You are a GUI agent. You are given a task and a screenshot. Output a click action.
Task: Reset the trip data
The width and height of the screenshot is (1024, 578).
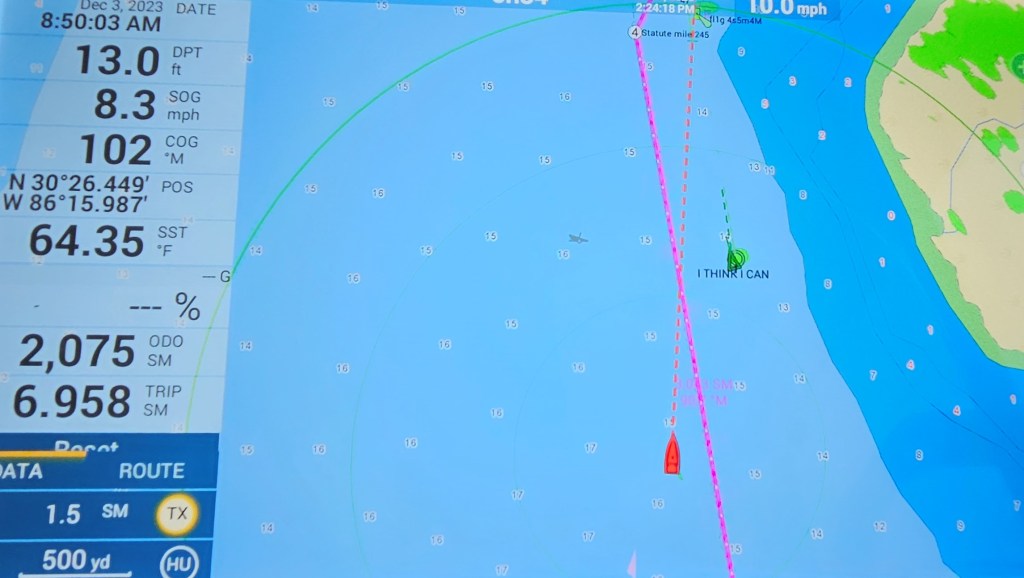86,447
